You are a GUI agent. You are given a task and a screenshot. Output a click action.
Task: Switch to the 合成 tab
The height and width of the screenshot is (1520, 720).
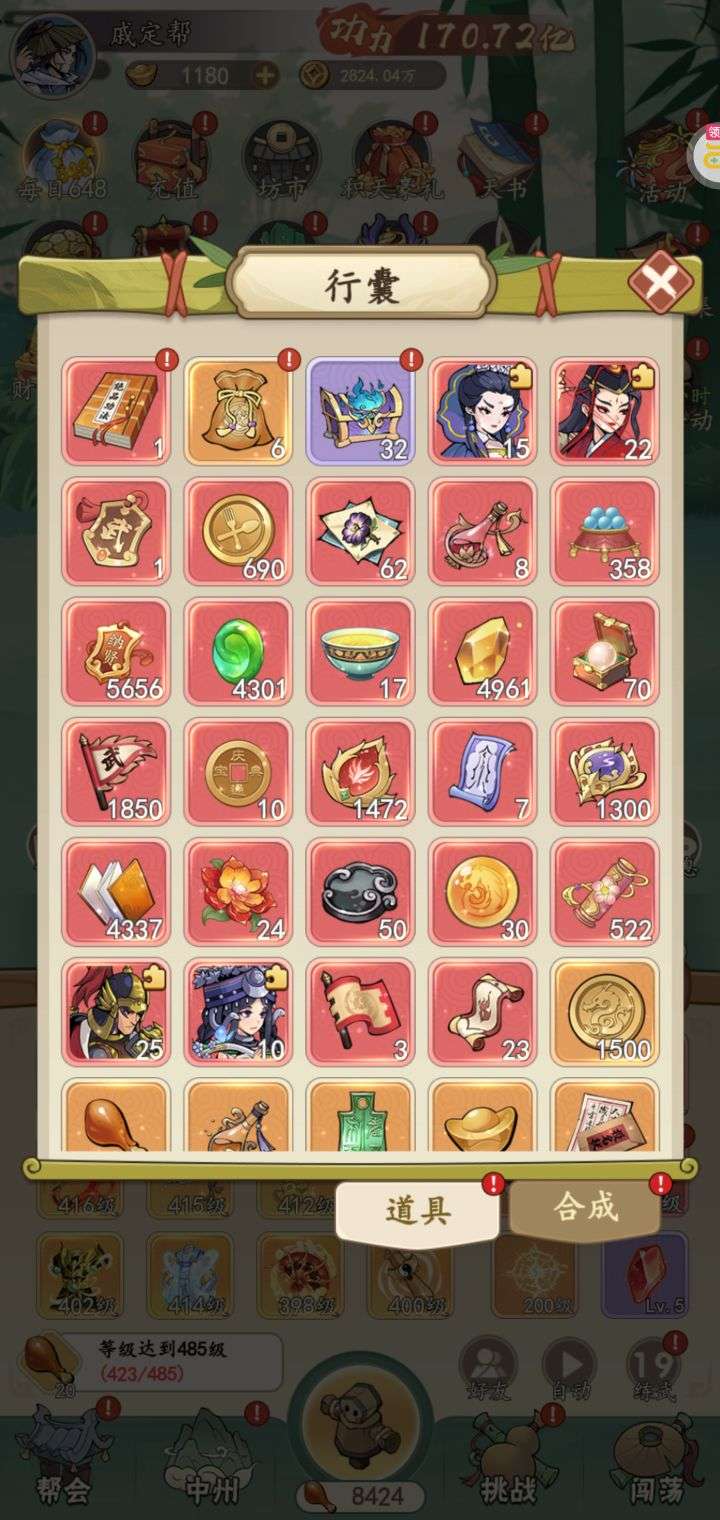click(585, 1209)
